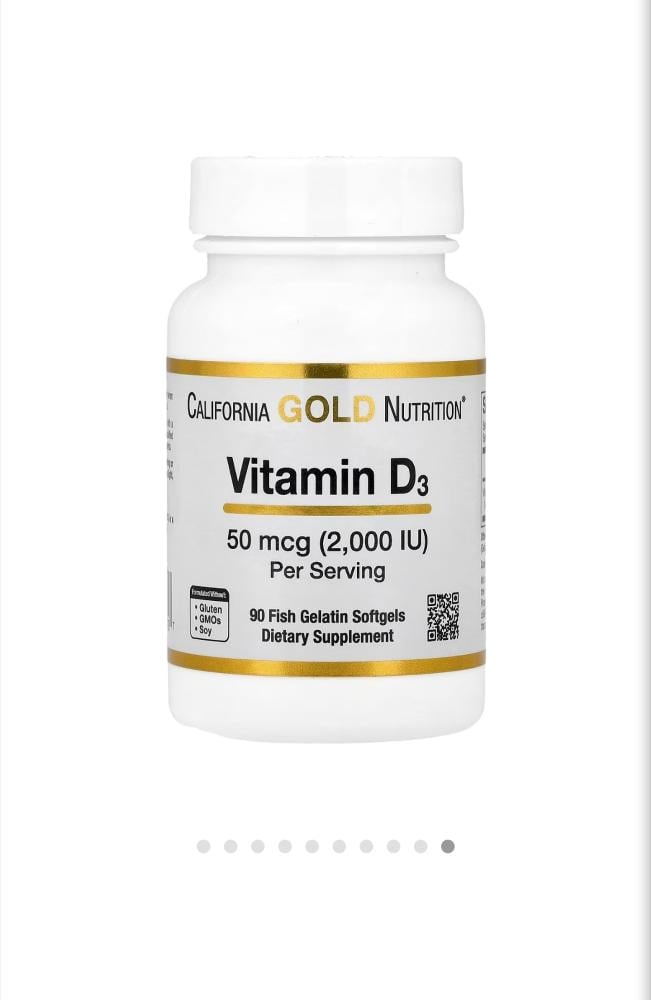
Task: Jump to the first gallery page dot
Action: coord(204,846)
